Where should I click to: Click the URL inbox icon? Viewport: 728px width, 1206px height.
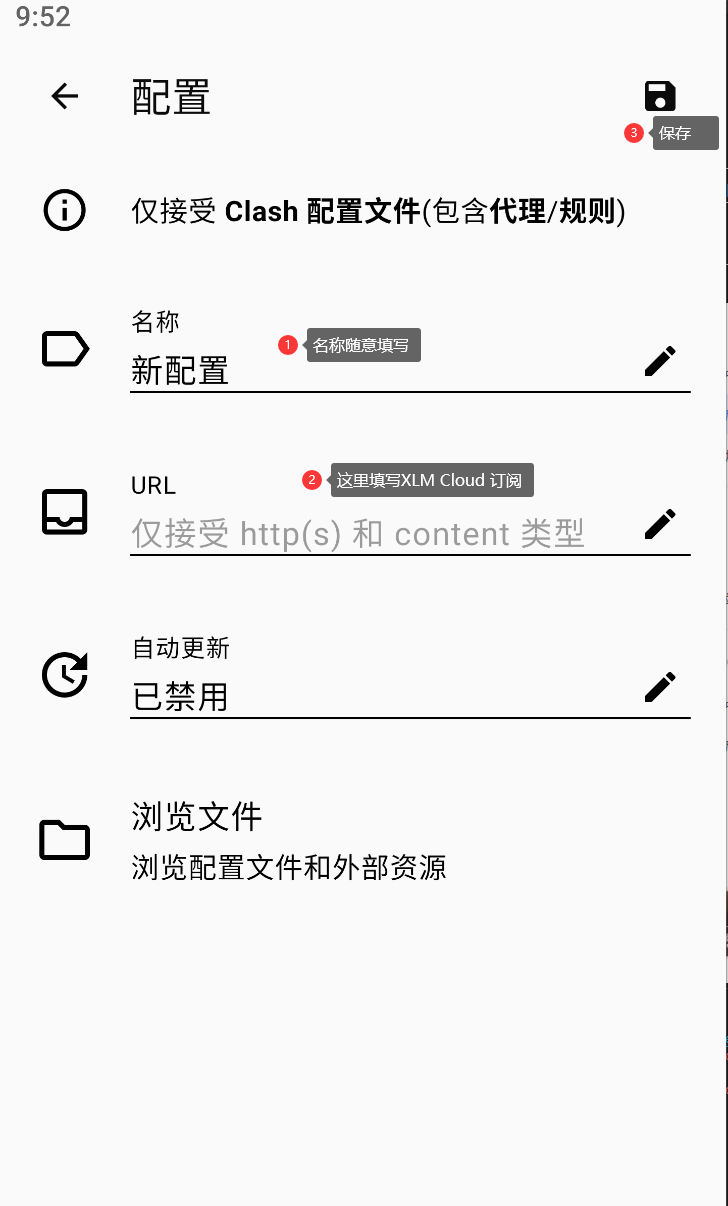(64, 511)
